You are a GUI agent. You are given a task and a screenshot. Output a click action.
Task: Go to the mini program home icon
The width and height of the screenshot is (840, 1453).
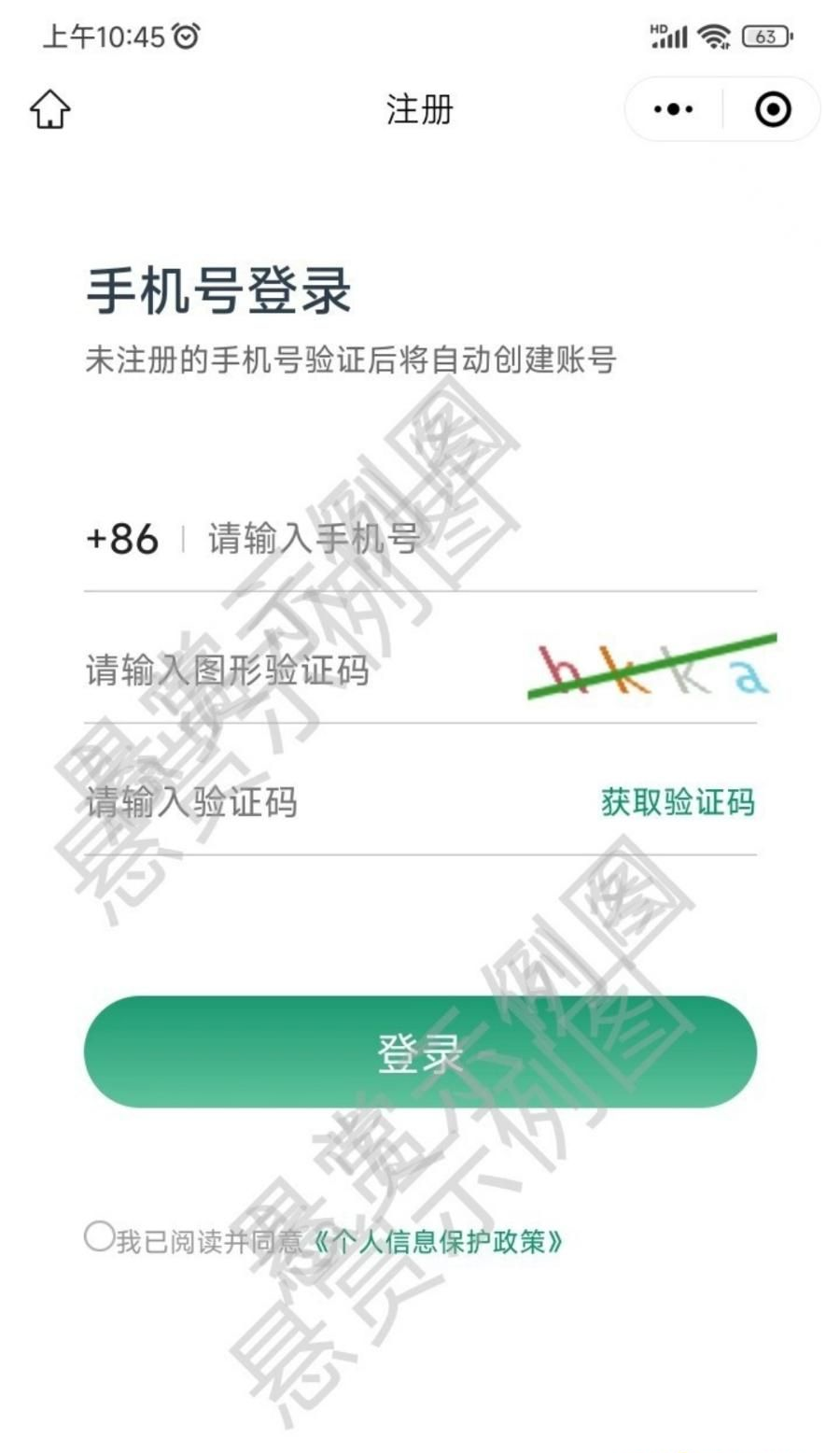tap(50, 109)
